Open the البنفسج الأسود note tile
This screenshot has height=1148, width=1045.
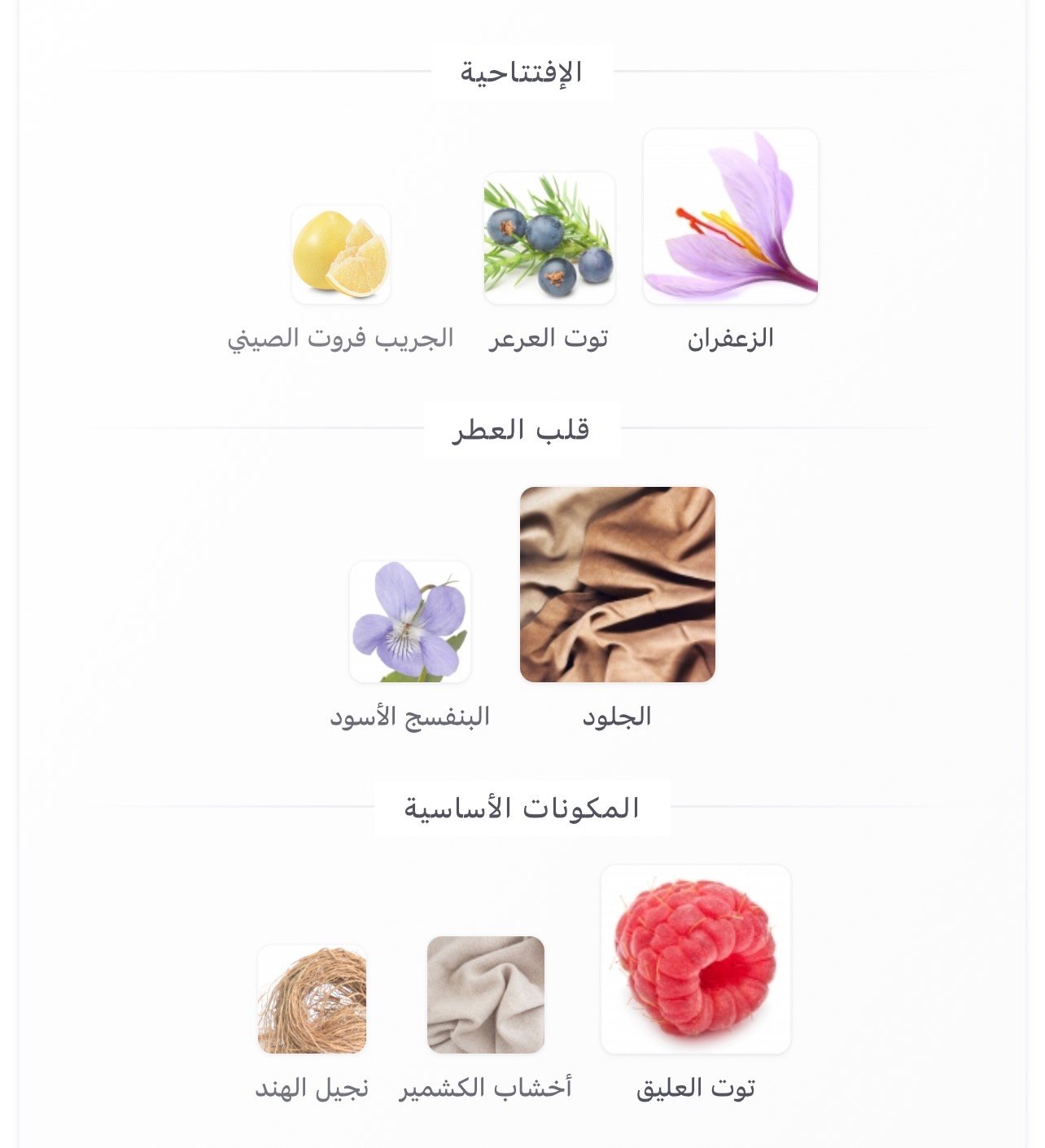[409, 622]
